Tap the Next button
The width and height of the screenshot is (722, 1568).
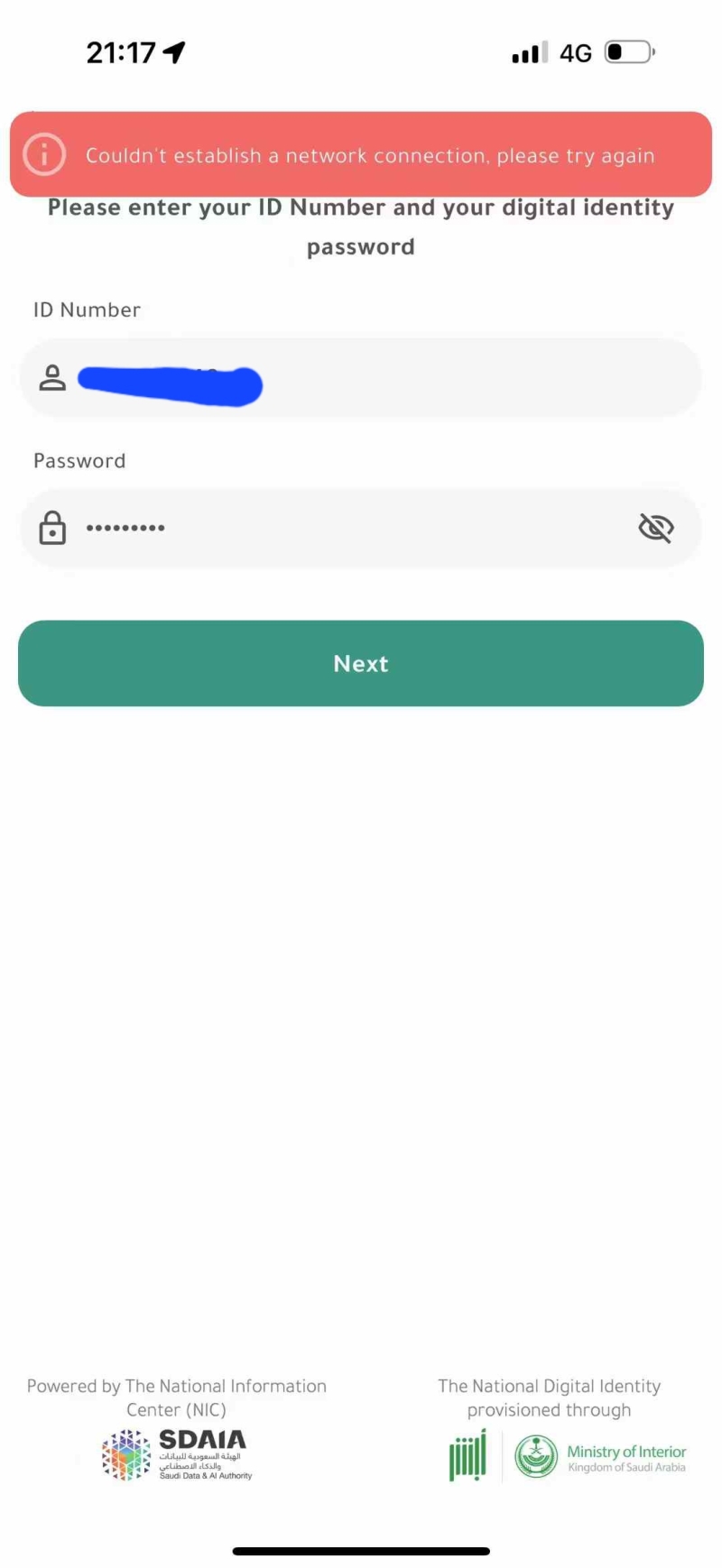click(x=361, y=663)
